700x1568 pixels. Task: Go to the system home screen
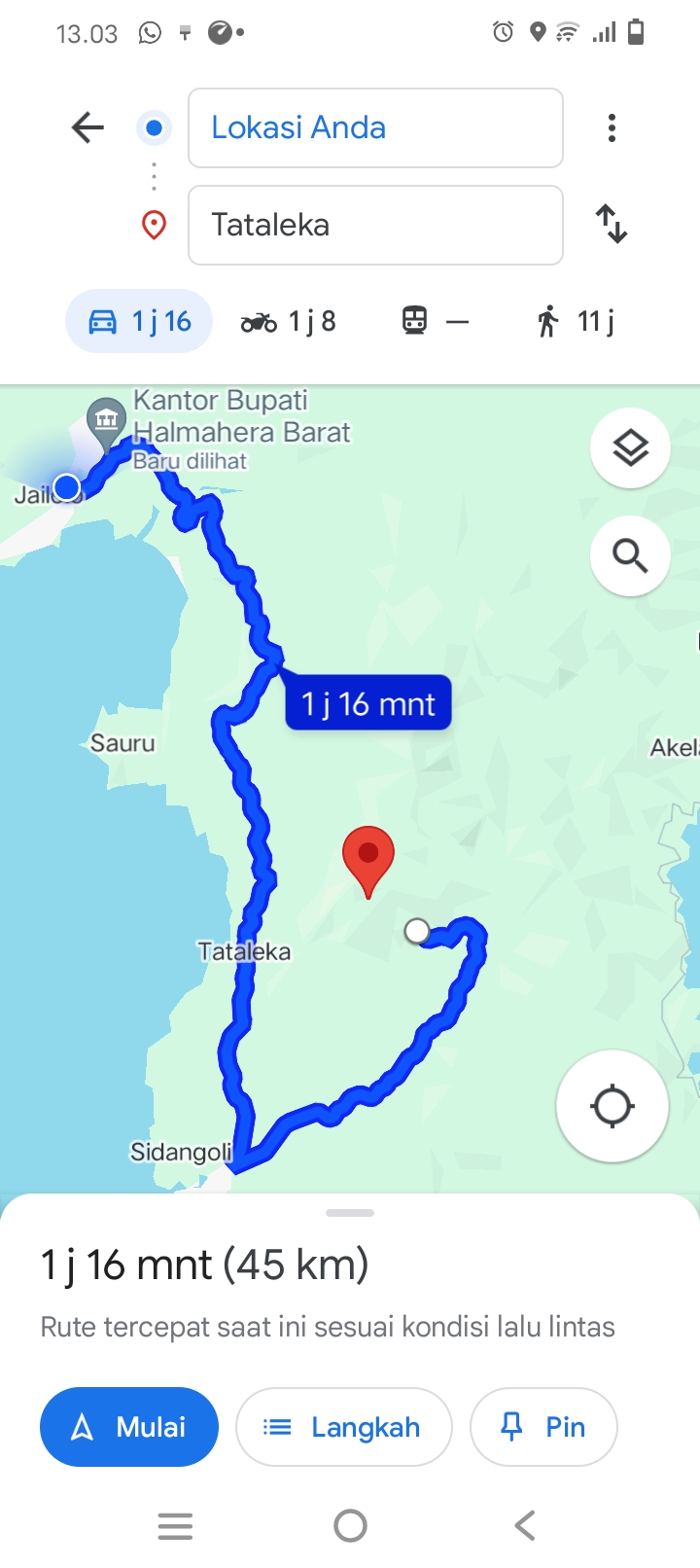pos(350,1525)
